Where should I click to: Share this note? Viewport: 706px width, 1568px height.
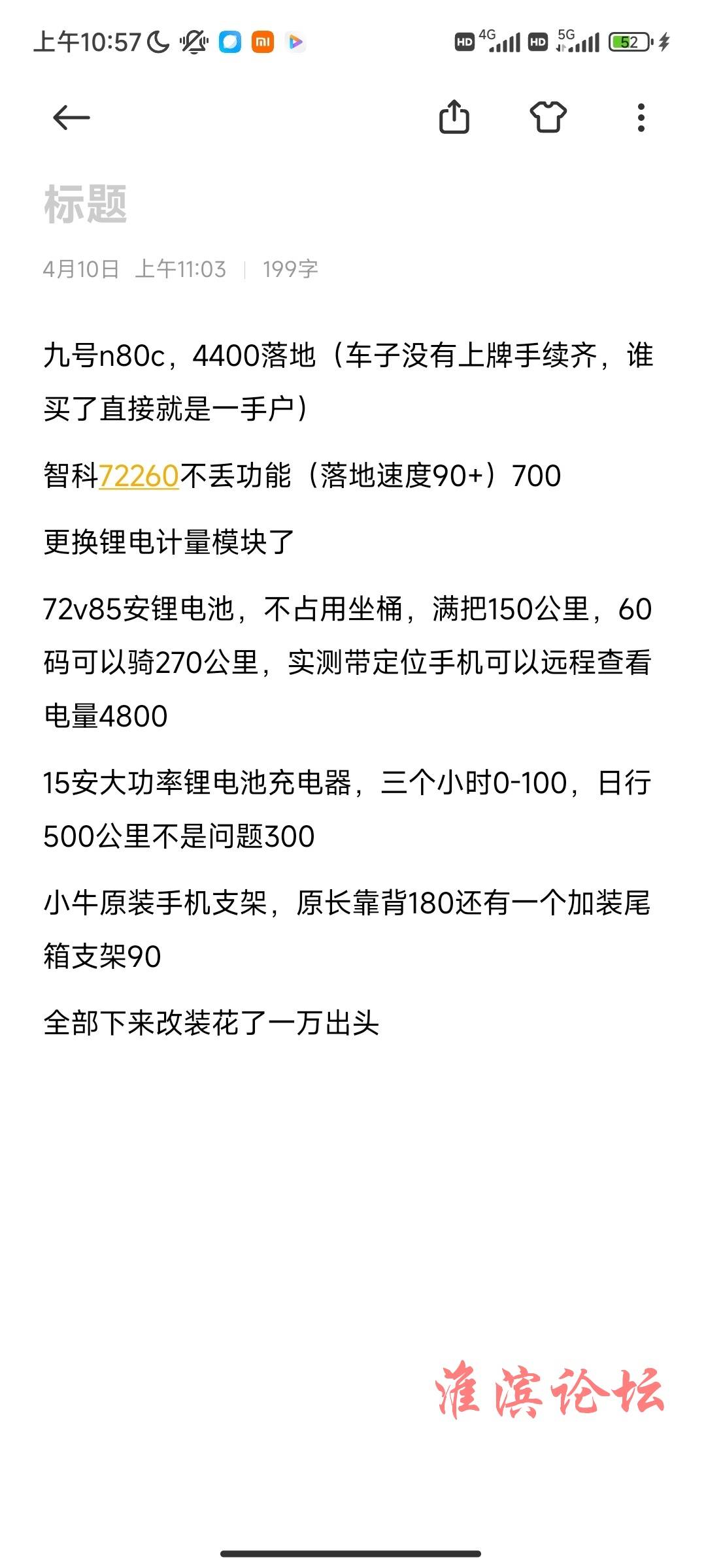pyautogui.click(x=454, y=117)
